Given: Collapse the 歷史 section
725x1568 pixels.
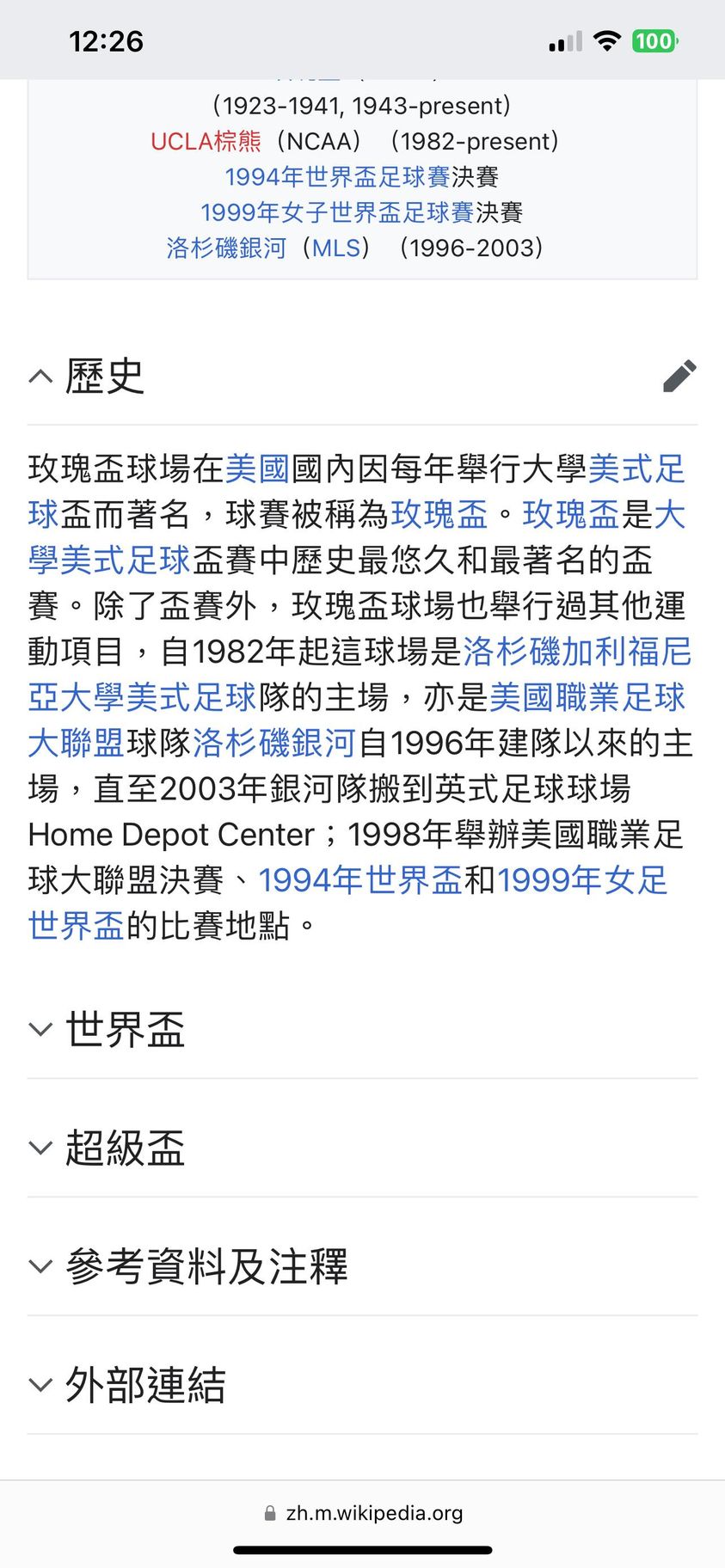Looking at the screenshot, I should [x=40, y=377].
